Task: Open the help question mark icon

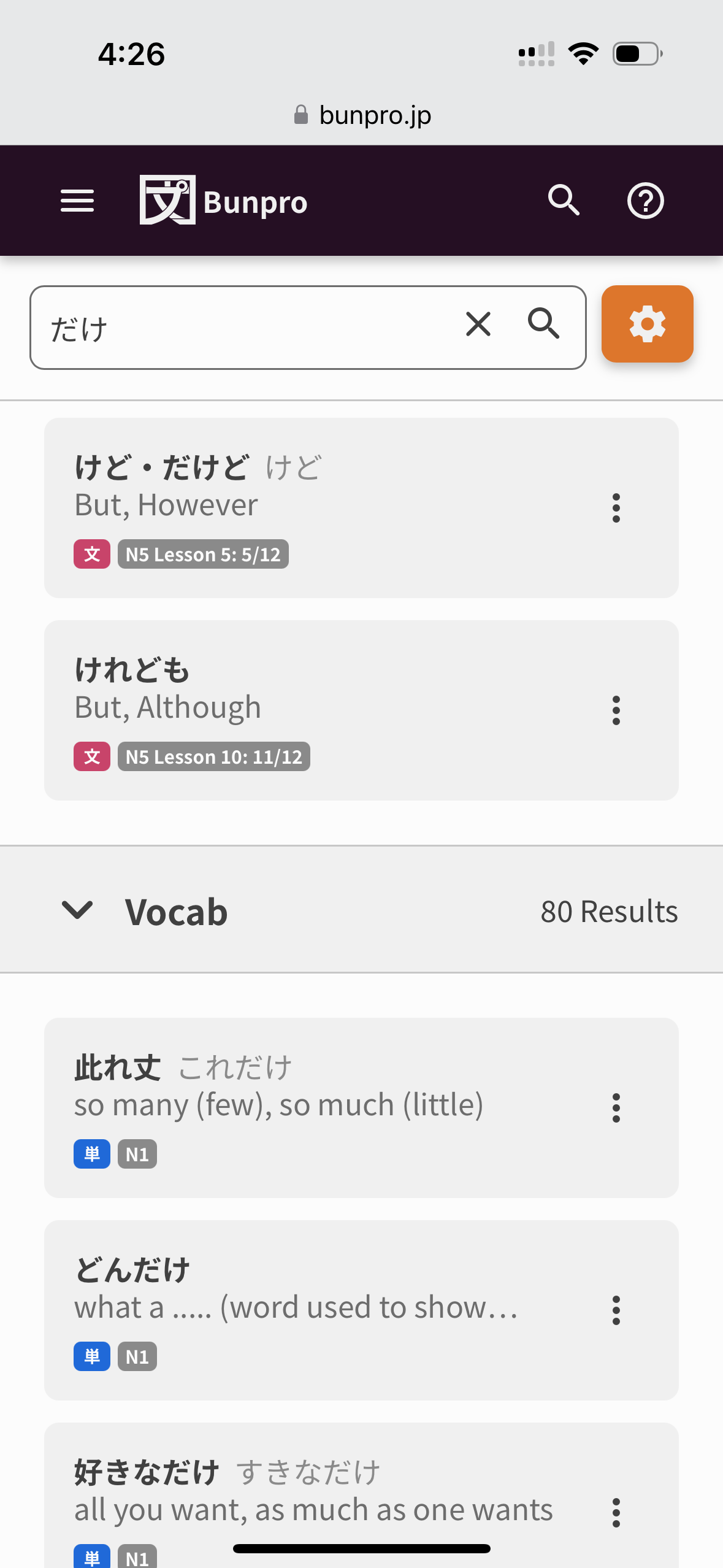Action: click(x=645, y=201)
